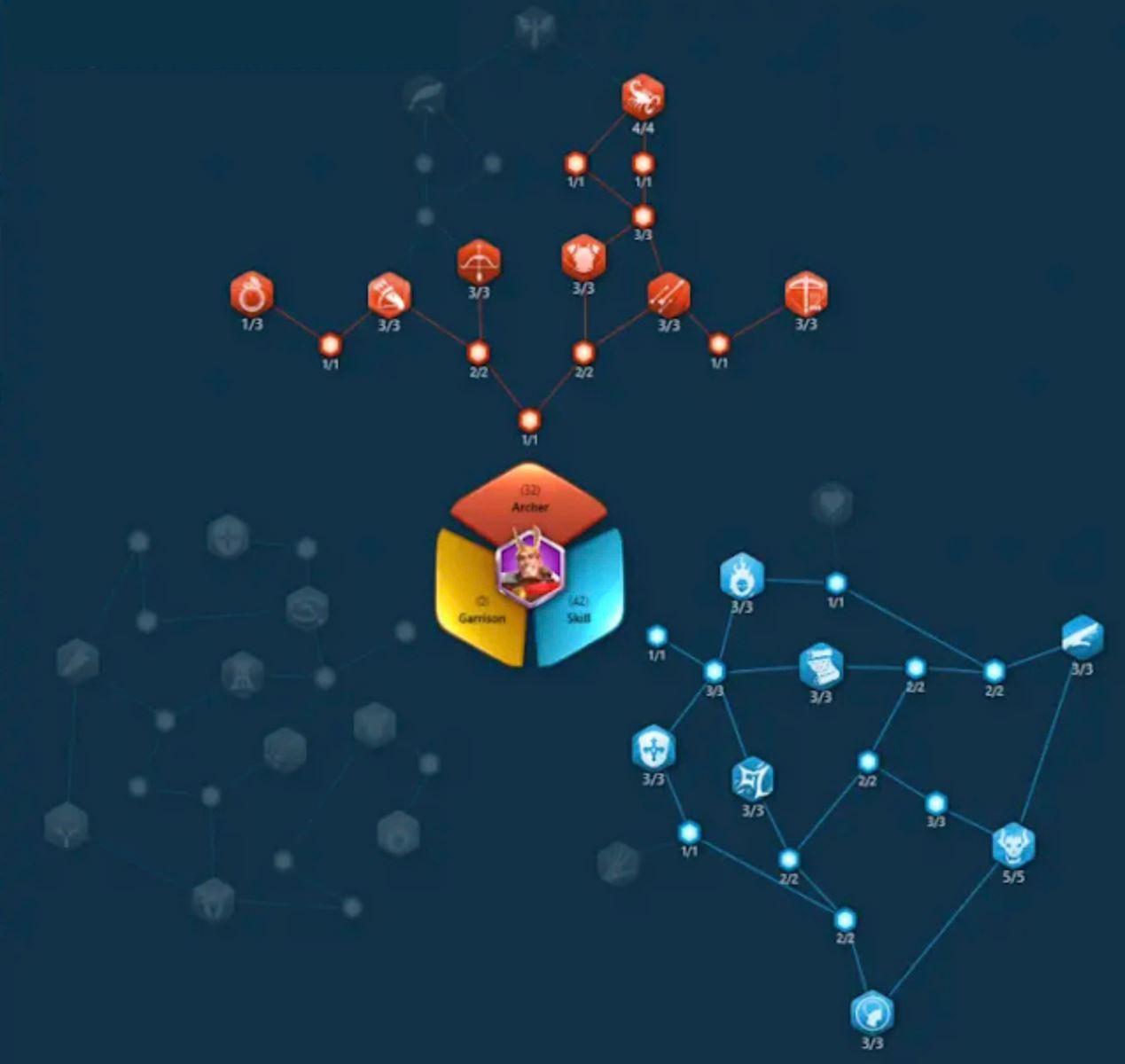This screenshot has height=1064, width=1125.
Task: Open the shield cross talent node
Action: 653,749
